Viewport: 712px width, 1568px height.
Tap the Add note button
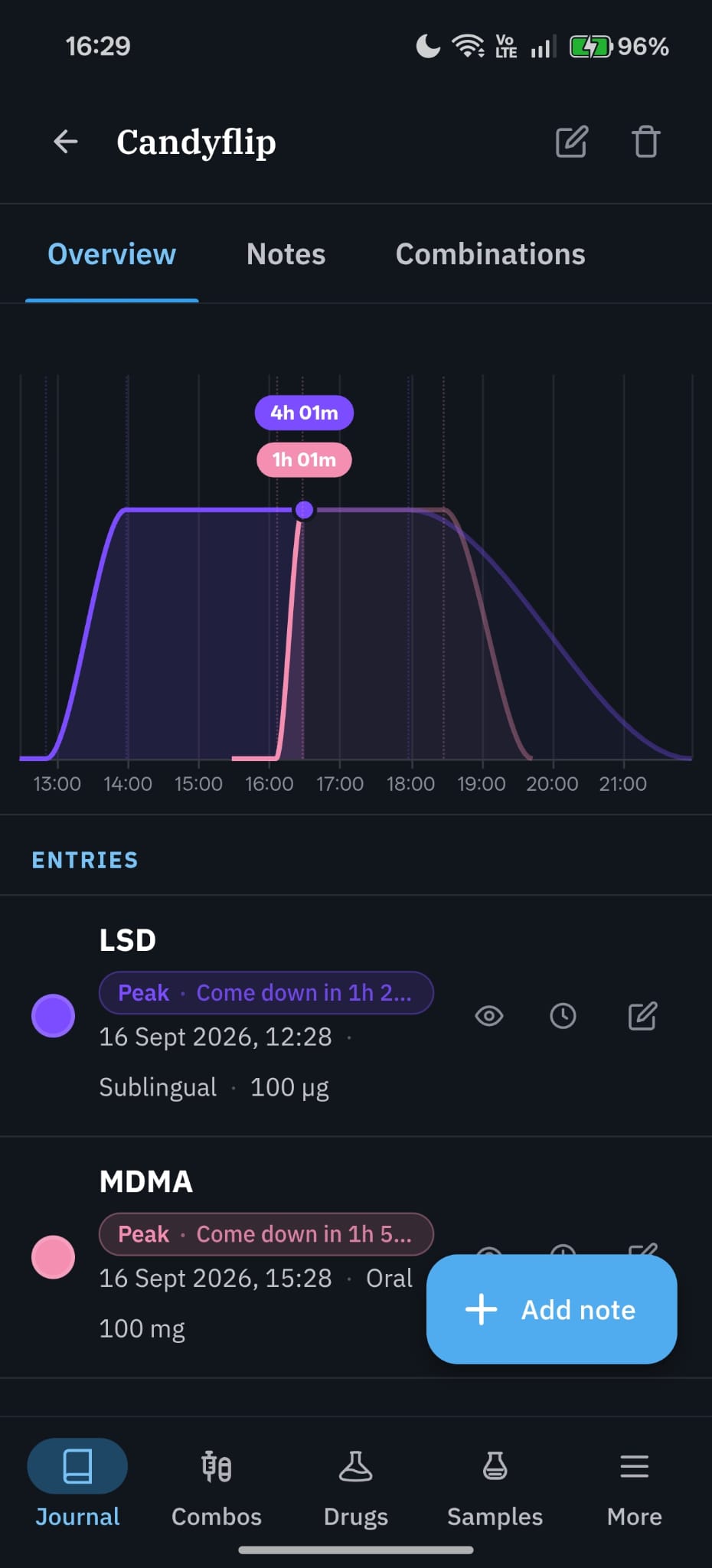pyautogui.click(x=551, y=1309)
